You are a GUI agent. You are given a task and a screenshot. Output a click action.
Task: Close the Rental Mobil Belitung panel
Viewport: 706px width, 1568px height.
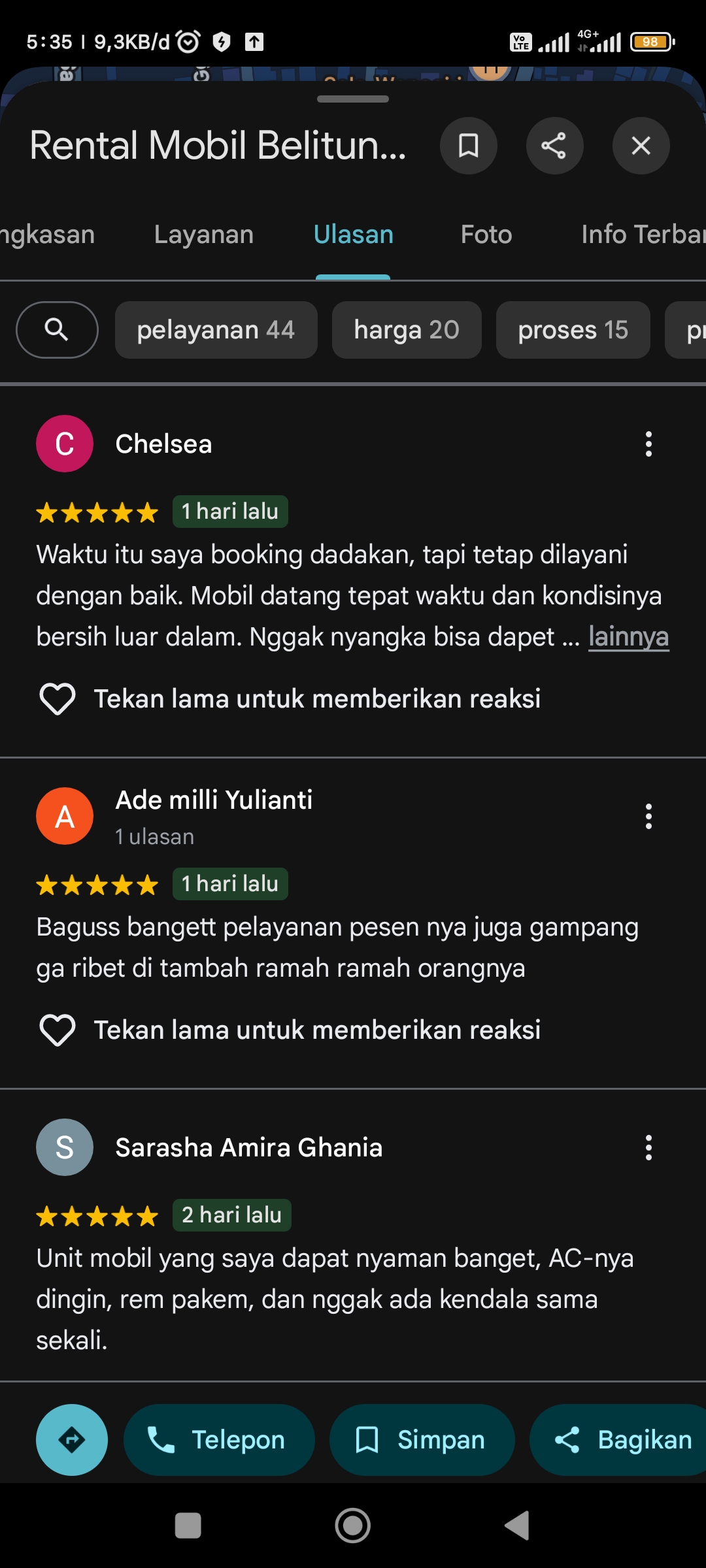(641, 146)
